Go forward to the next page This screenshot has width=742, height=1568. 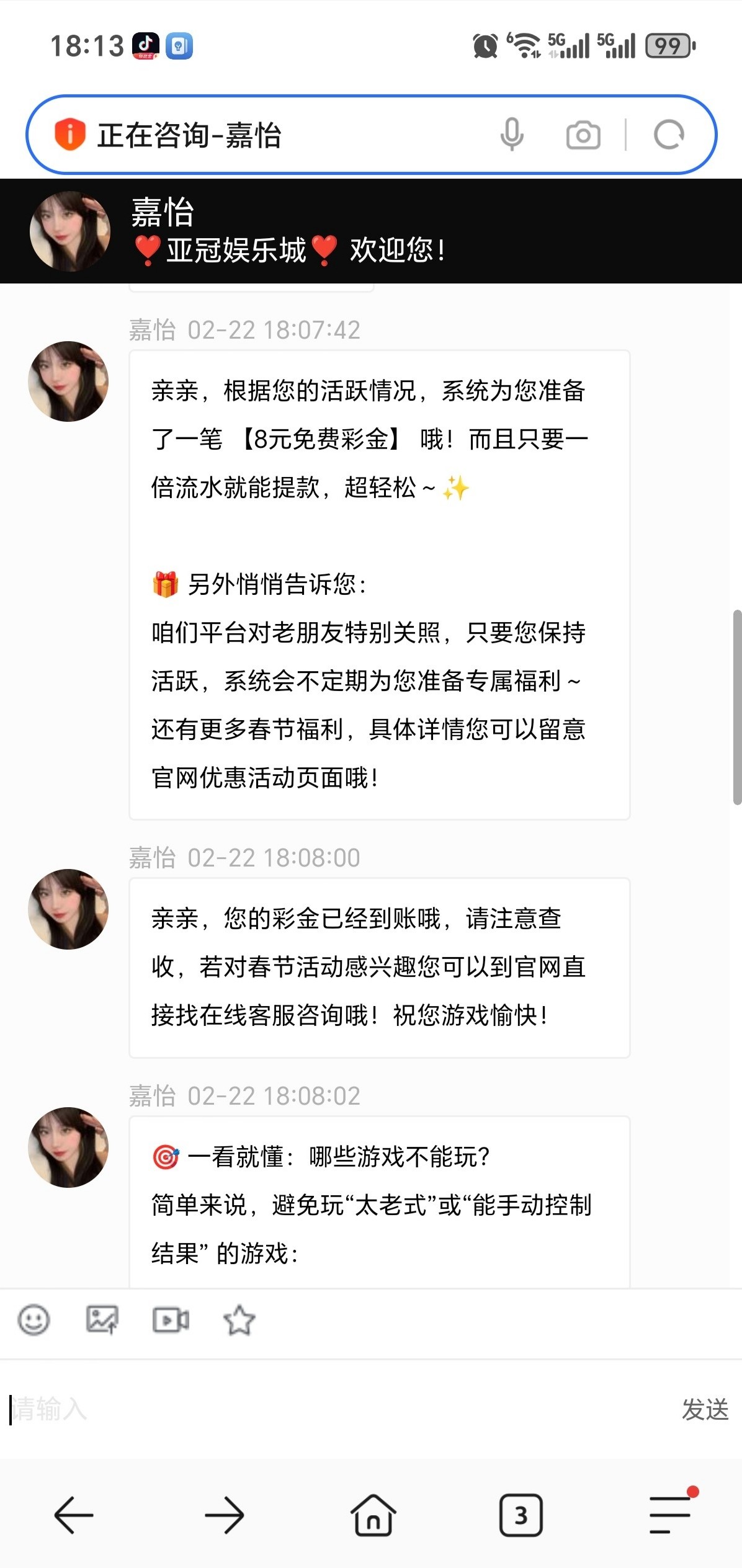[225, 1515]
